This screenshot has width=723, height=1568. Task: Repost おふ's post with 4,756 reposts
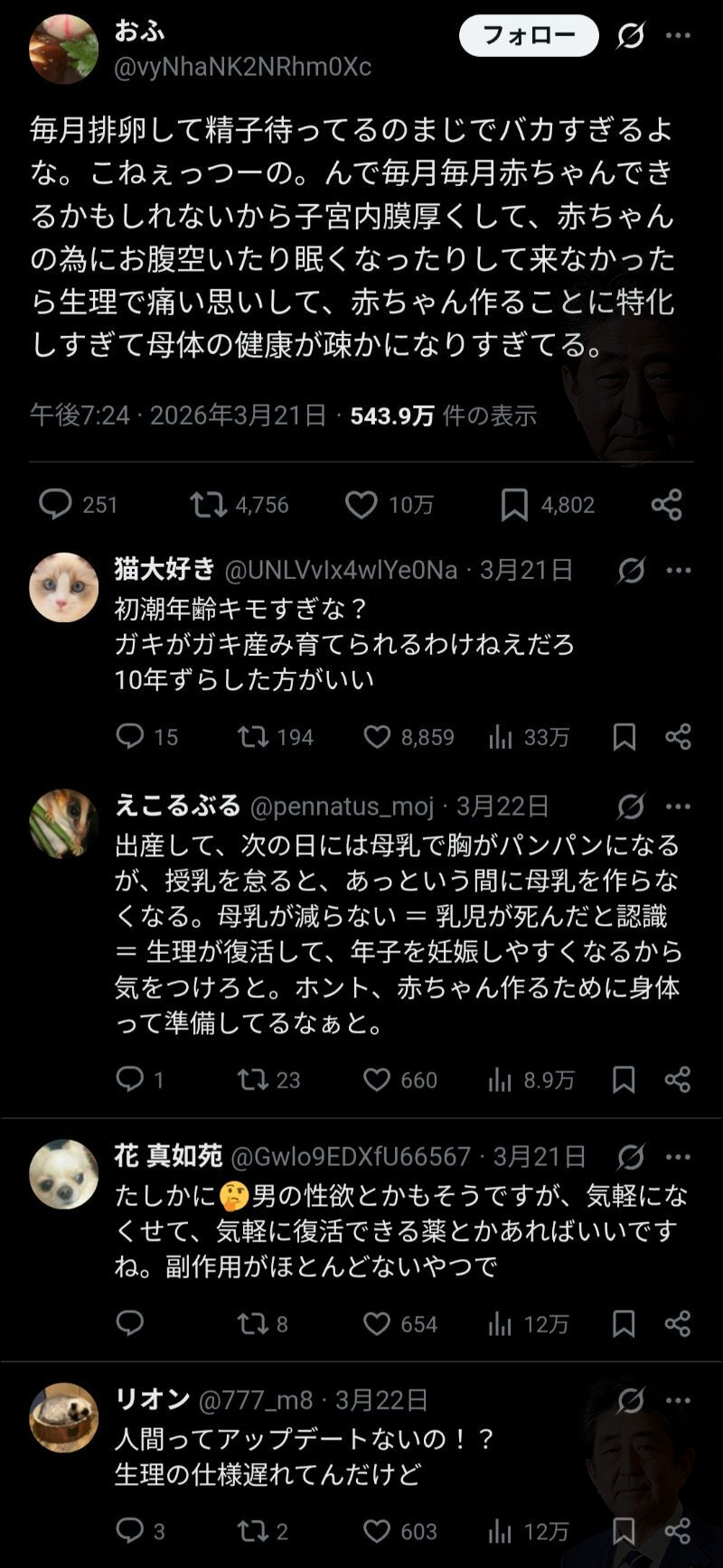(x=209, y=504)
